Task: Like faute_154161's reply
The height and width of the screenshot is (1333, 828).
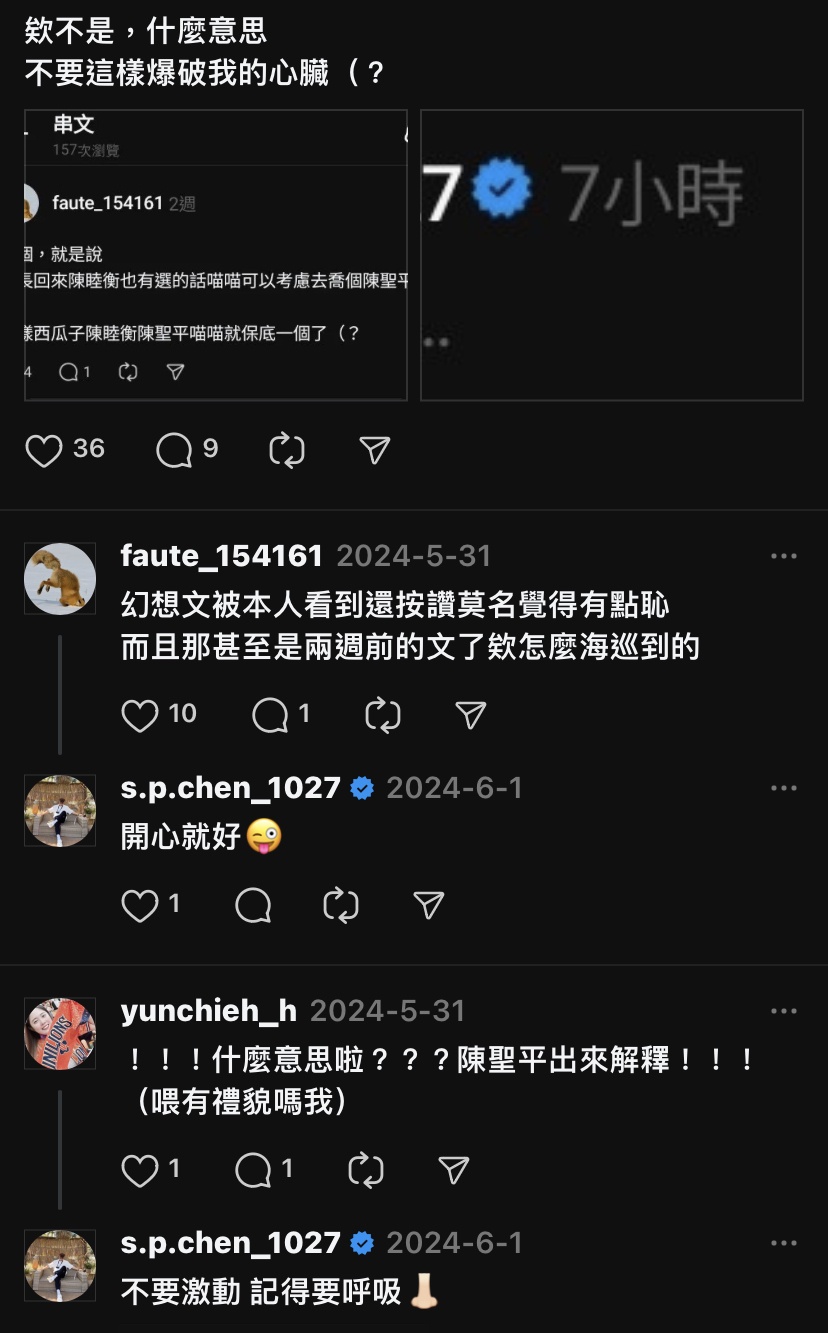Action: (140, 715)
